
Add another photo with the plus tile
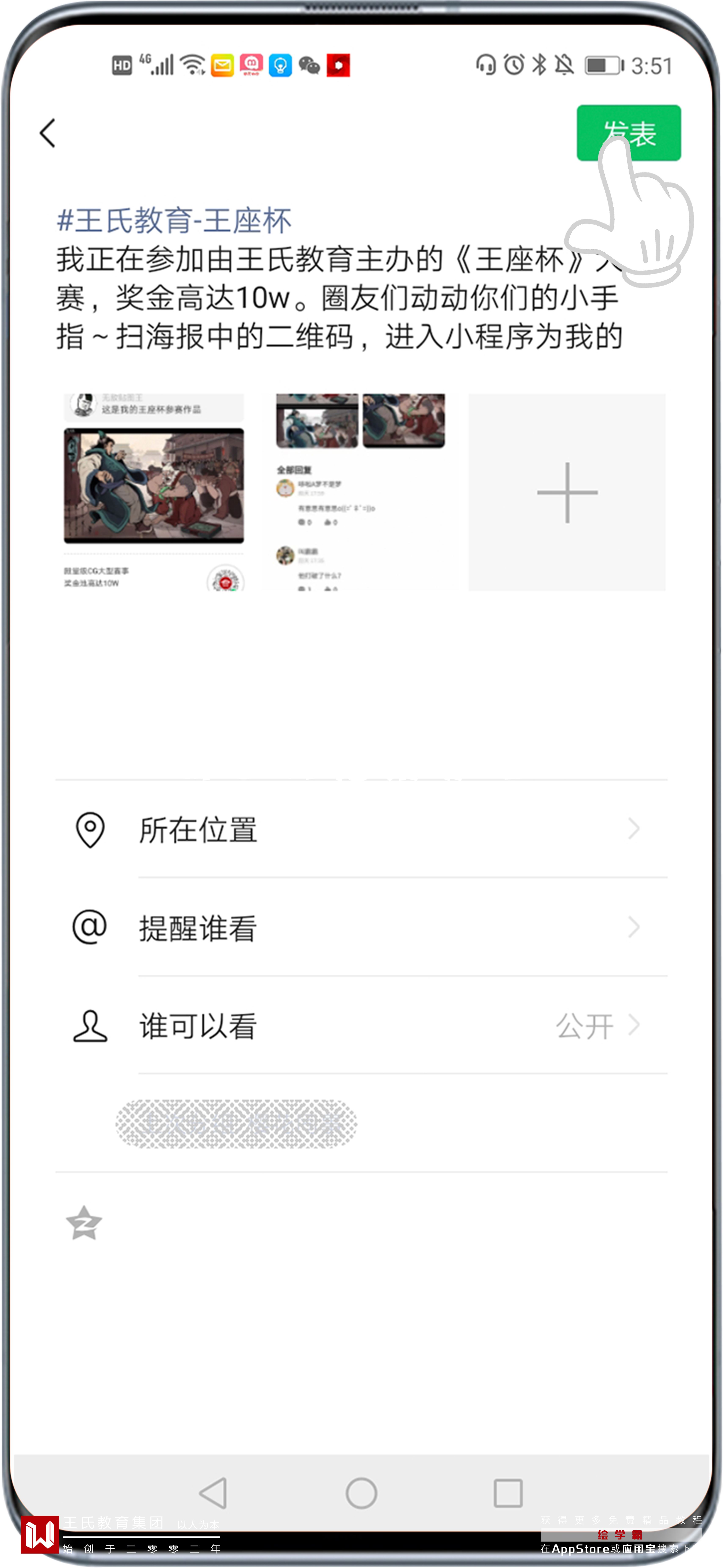(x=567, y=492)
